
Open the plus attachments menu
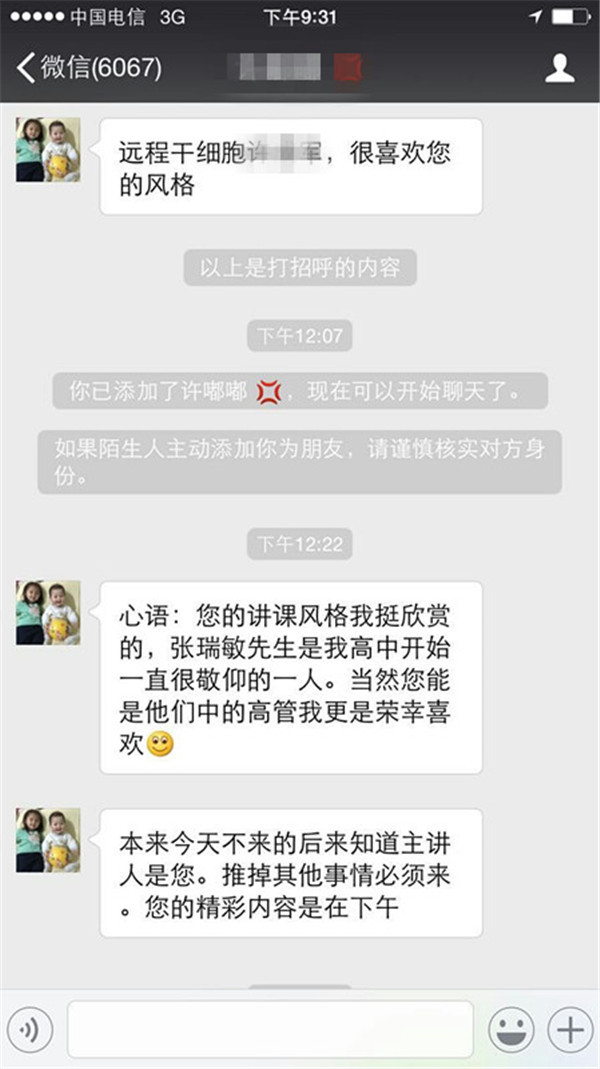(569, 1030)
